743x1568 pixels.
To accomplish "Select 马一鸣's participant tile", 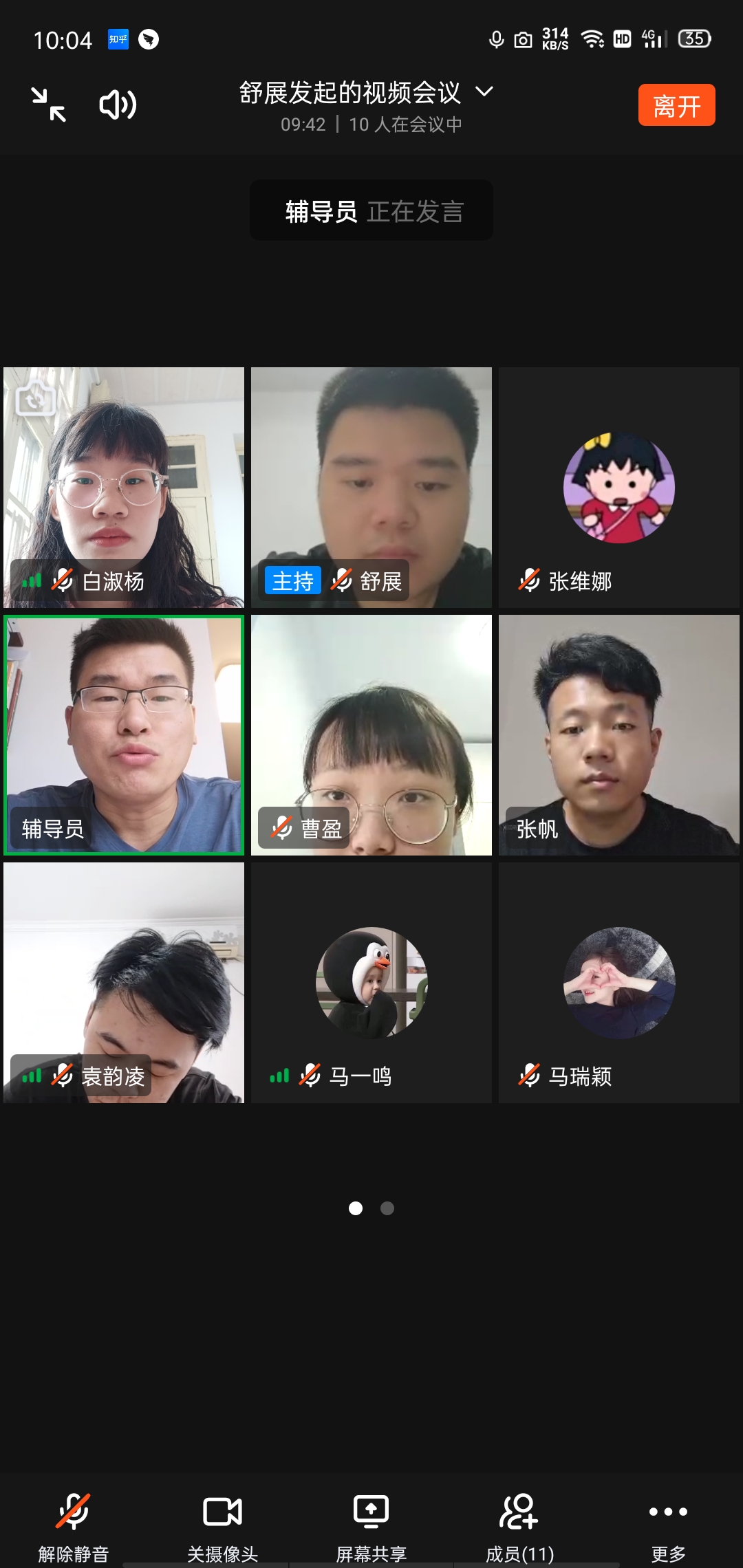I will pyautogui.click(x=371, y=982).
